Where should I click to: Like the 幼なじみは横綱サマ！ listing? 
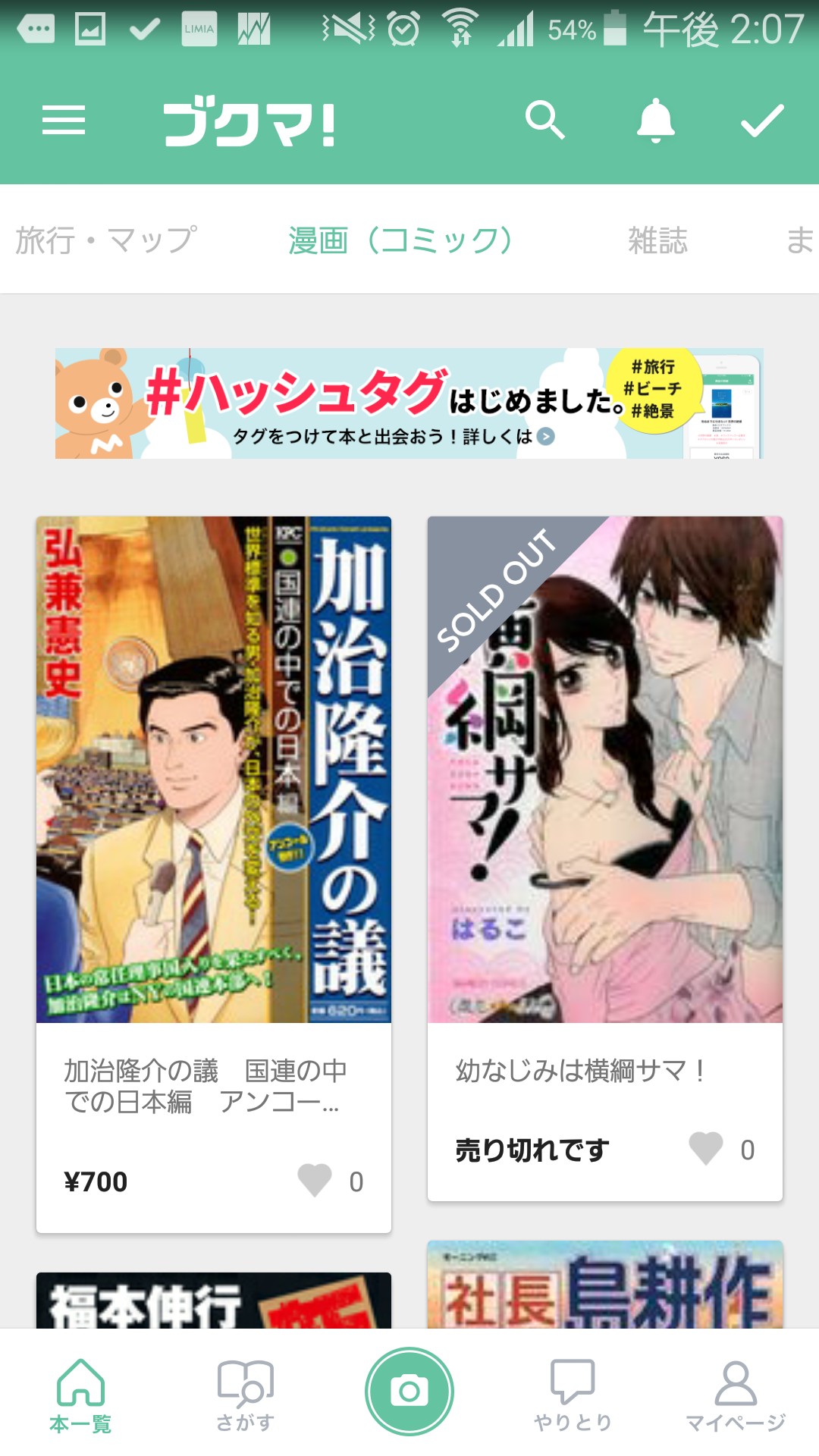tap(706, 1149)
